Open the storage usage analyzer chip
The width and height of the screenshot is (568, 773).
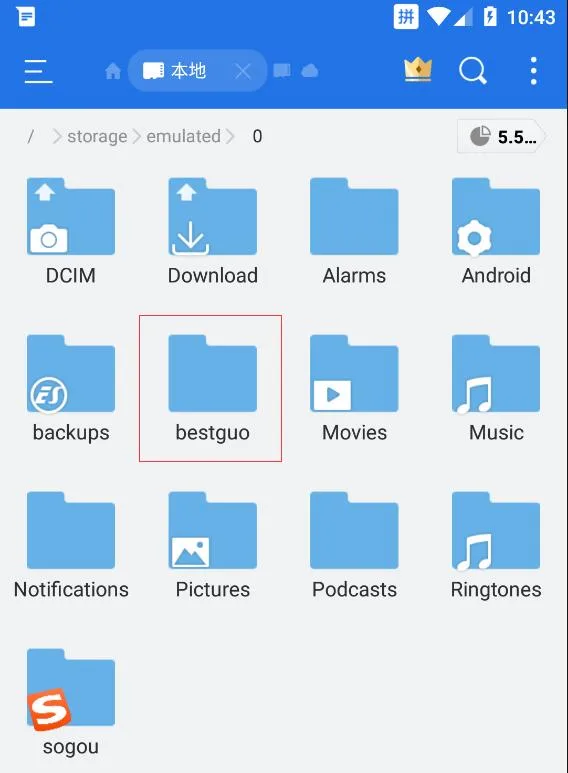pyautogui.click(x=502, y=136)
